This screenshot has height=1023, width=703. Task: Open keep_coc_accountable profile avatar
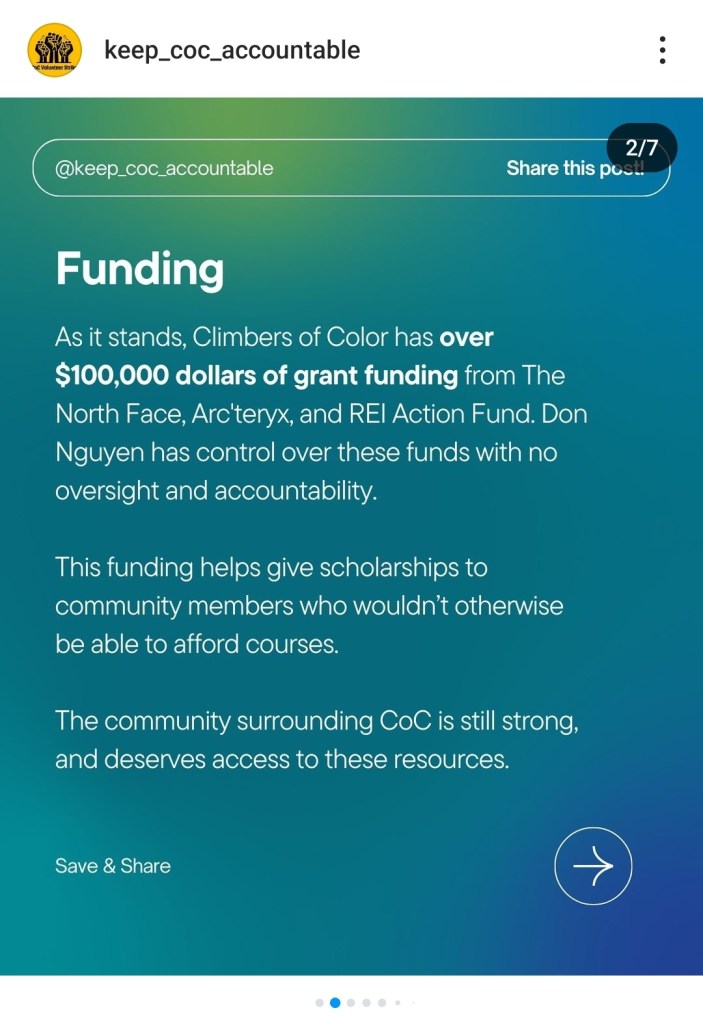tap(54, 50)
